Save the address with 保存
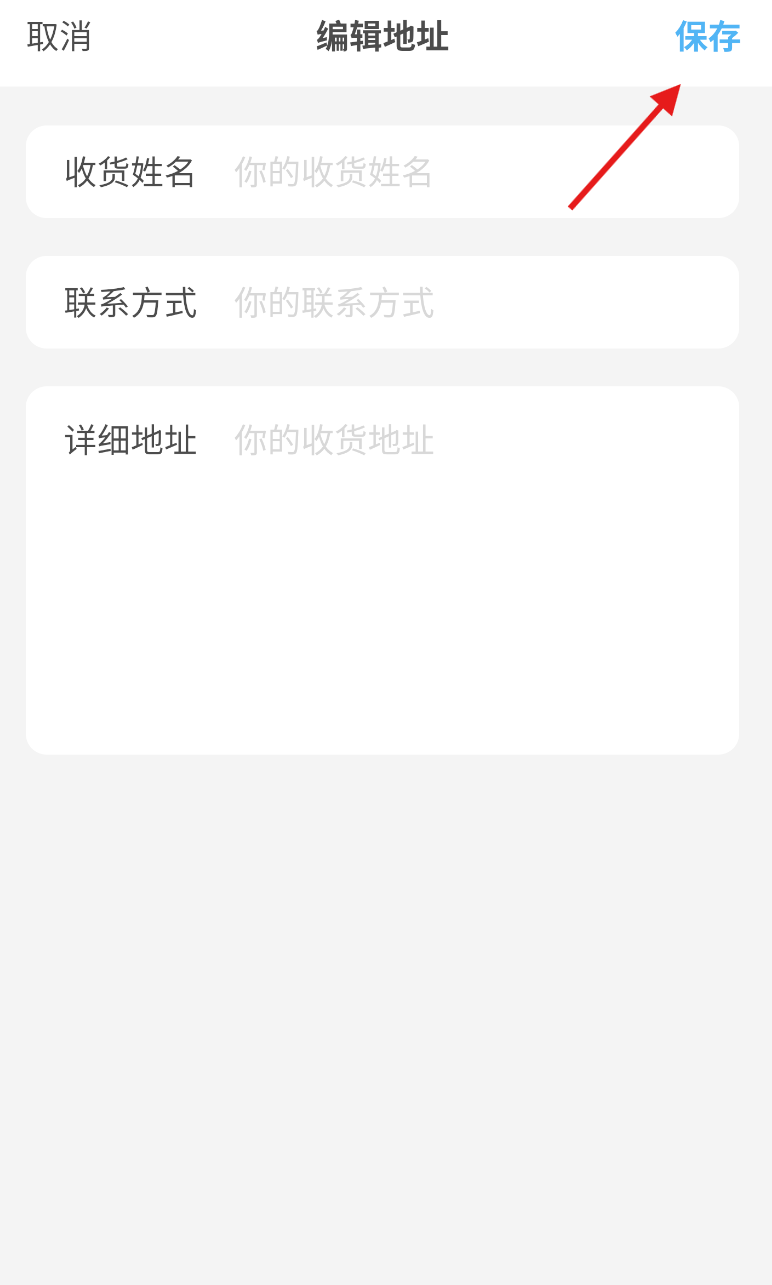 coord(707,37)
